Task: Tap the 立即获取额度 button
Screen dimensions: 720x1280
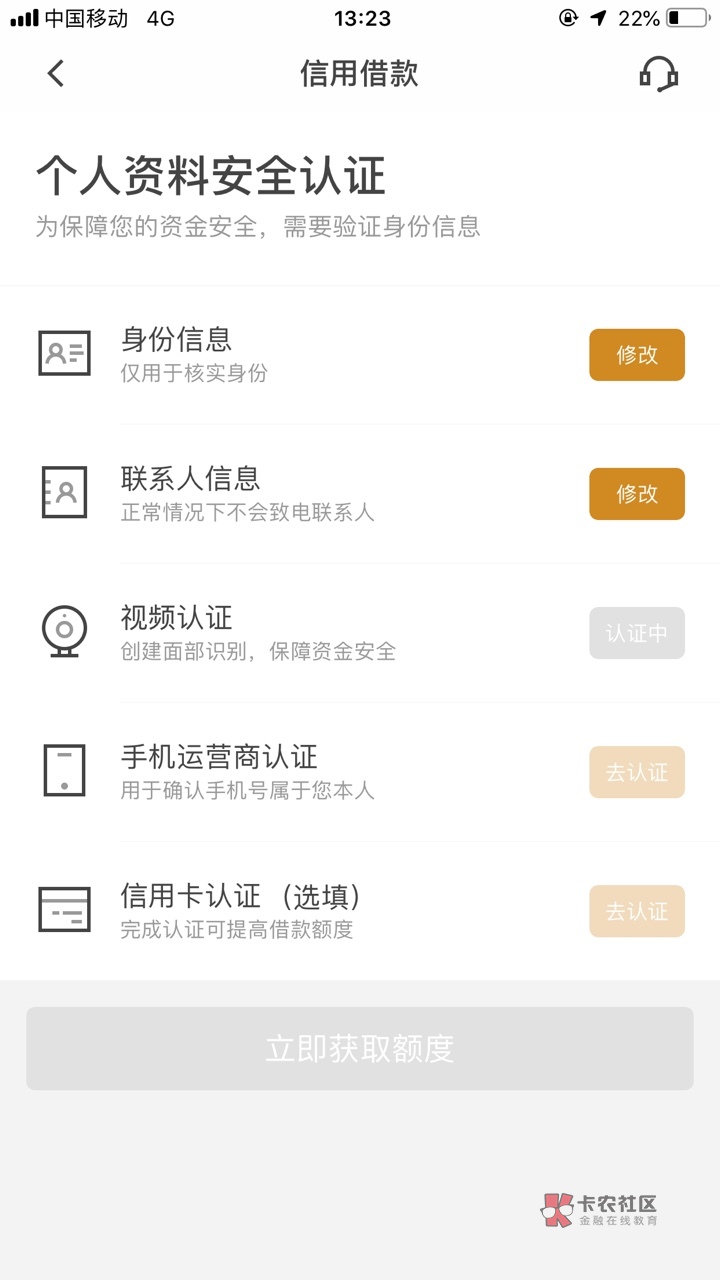Action: pos(360,1048)
